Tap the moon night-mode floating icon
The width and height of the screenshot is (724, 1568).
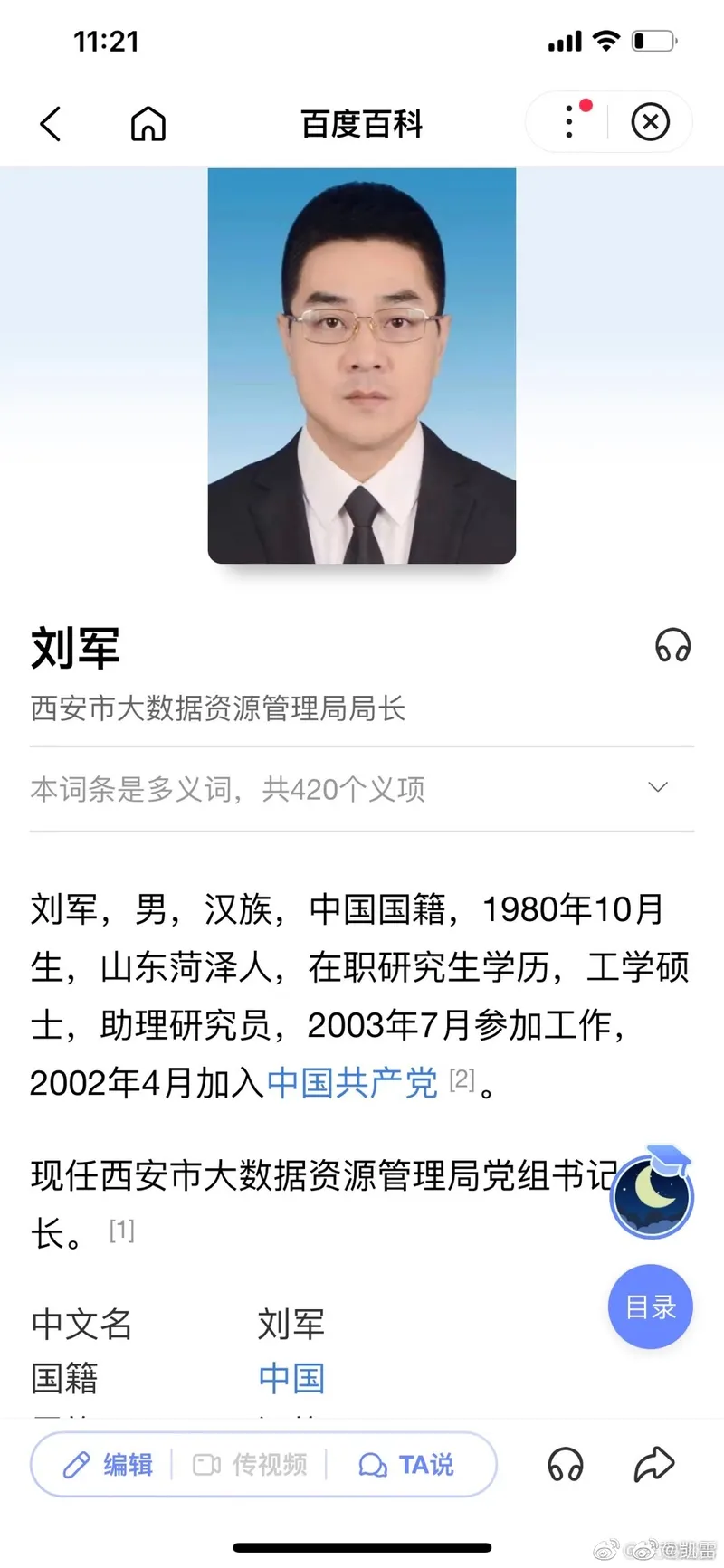(653, 1194)
